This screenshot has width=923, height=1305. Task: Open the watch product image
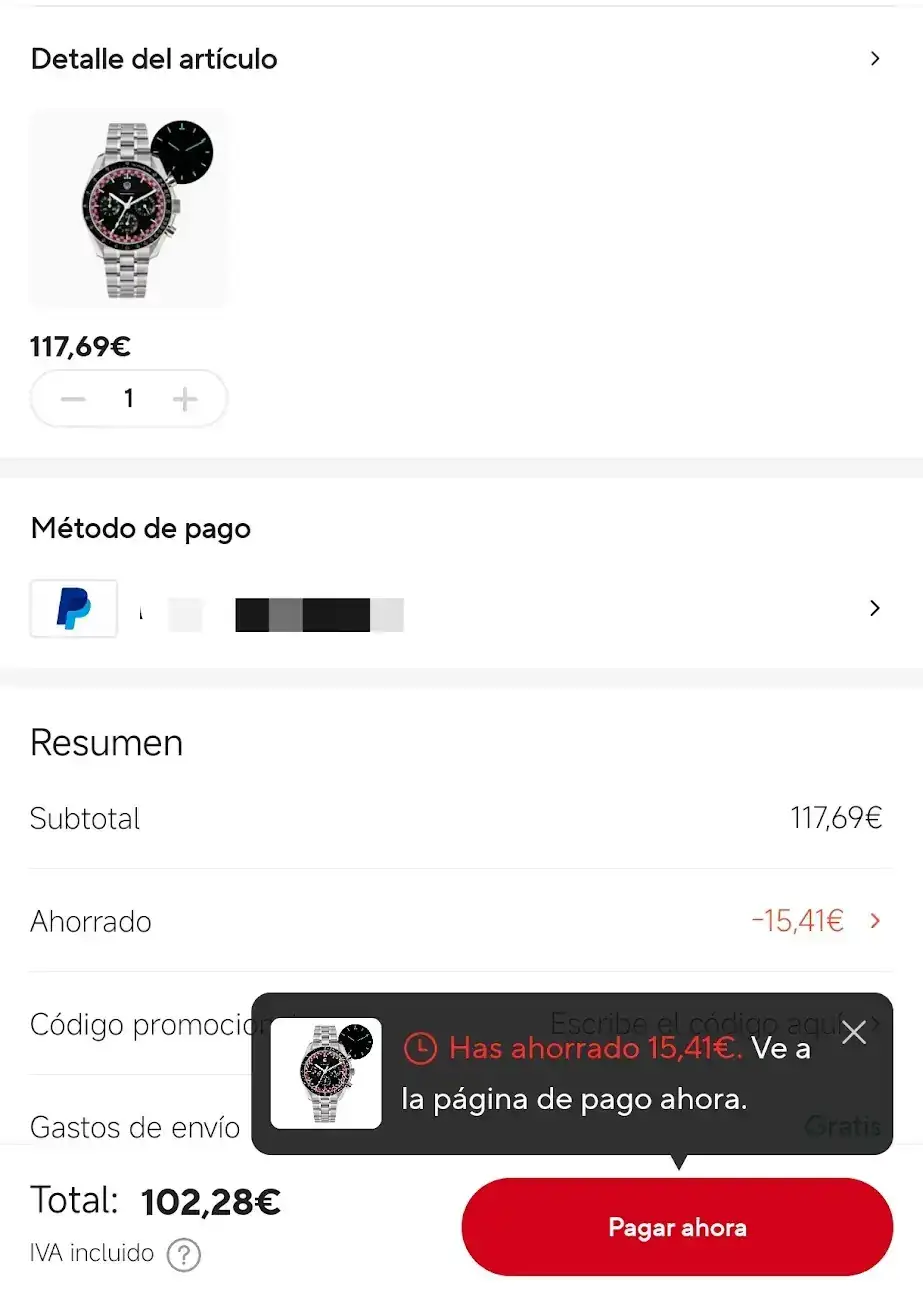pyautogui.click(x=129, y=208)
